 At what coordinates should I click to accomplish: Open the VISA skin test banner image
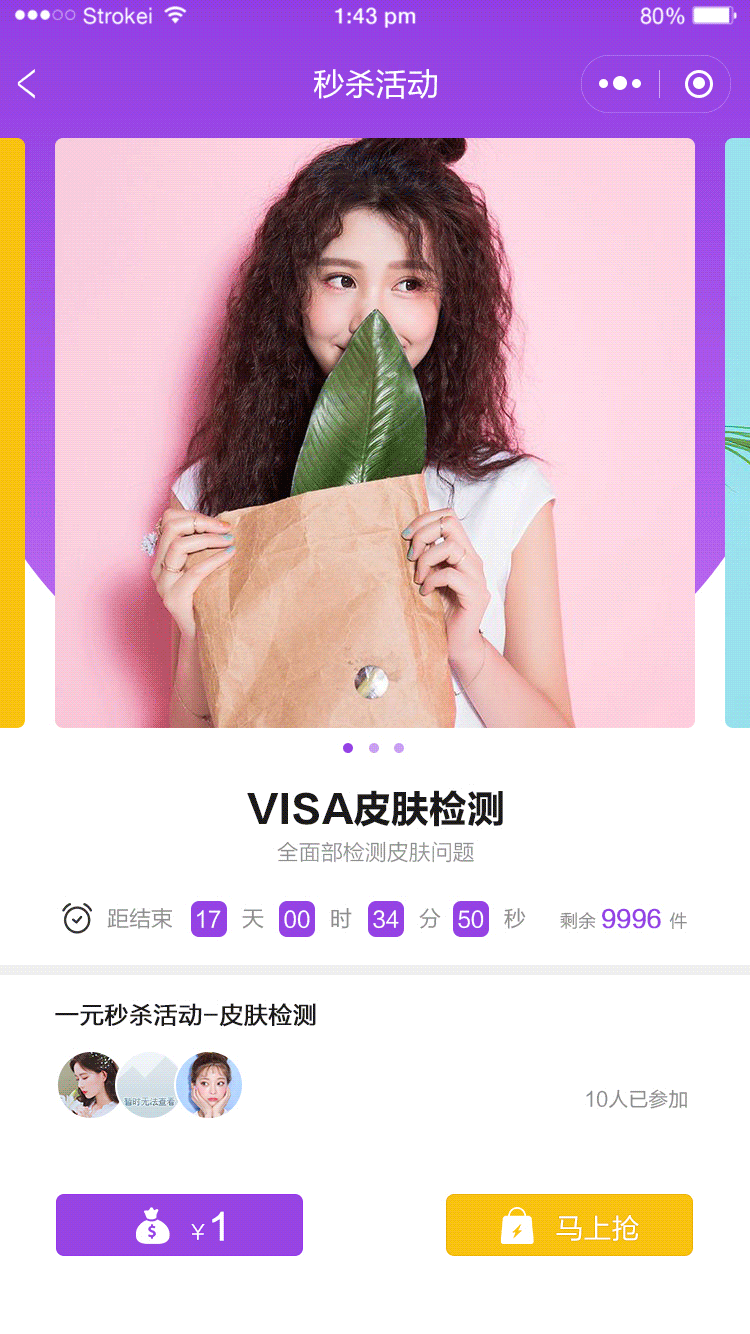pos(375,433)
